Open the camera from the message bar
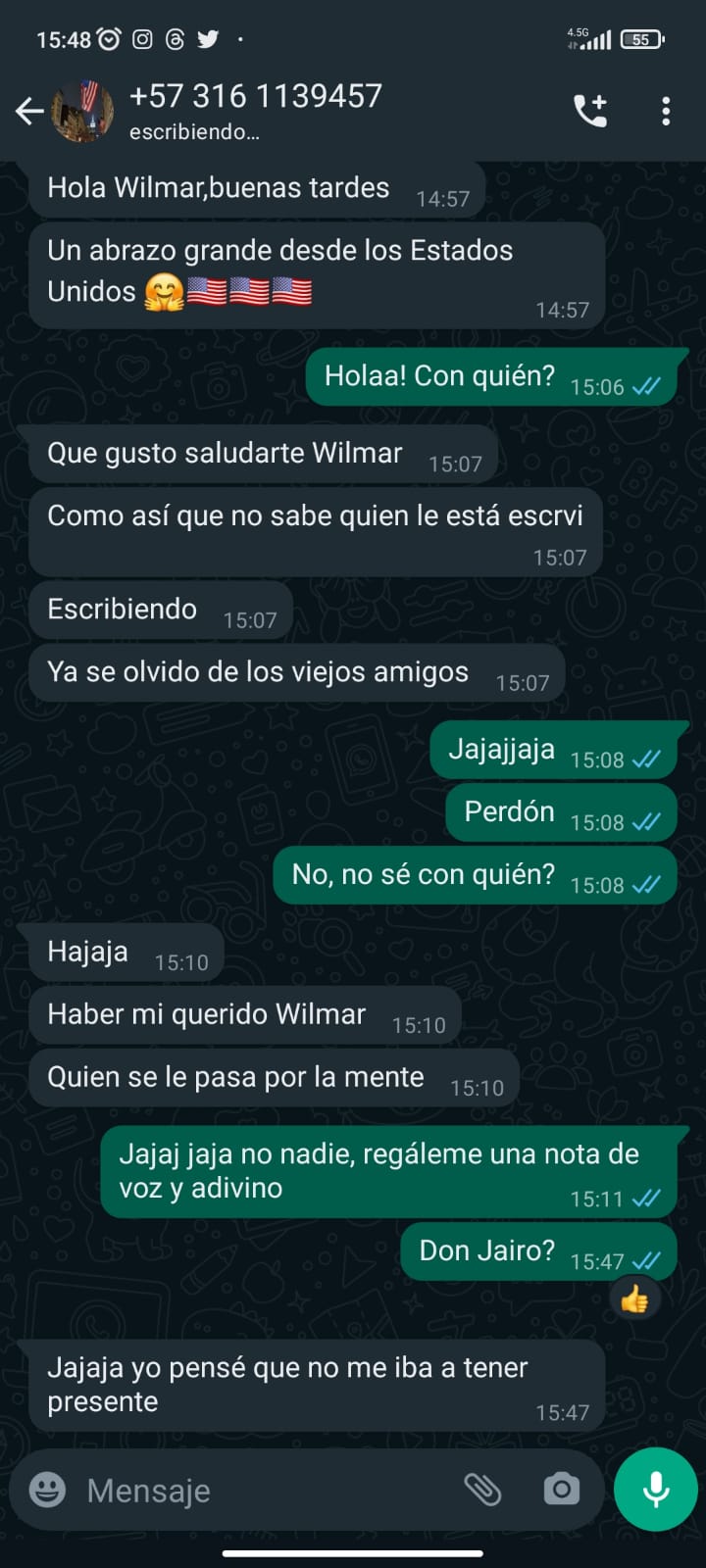The height and width of the screenshot is (1568, 706). (561, 1490)
